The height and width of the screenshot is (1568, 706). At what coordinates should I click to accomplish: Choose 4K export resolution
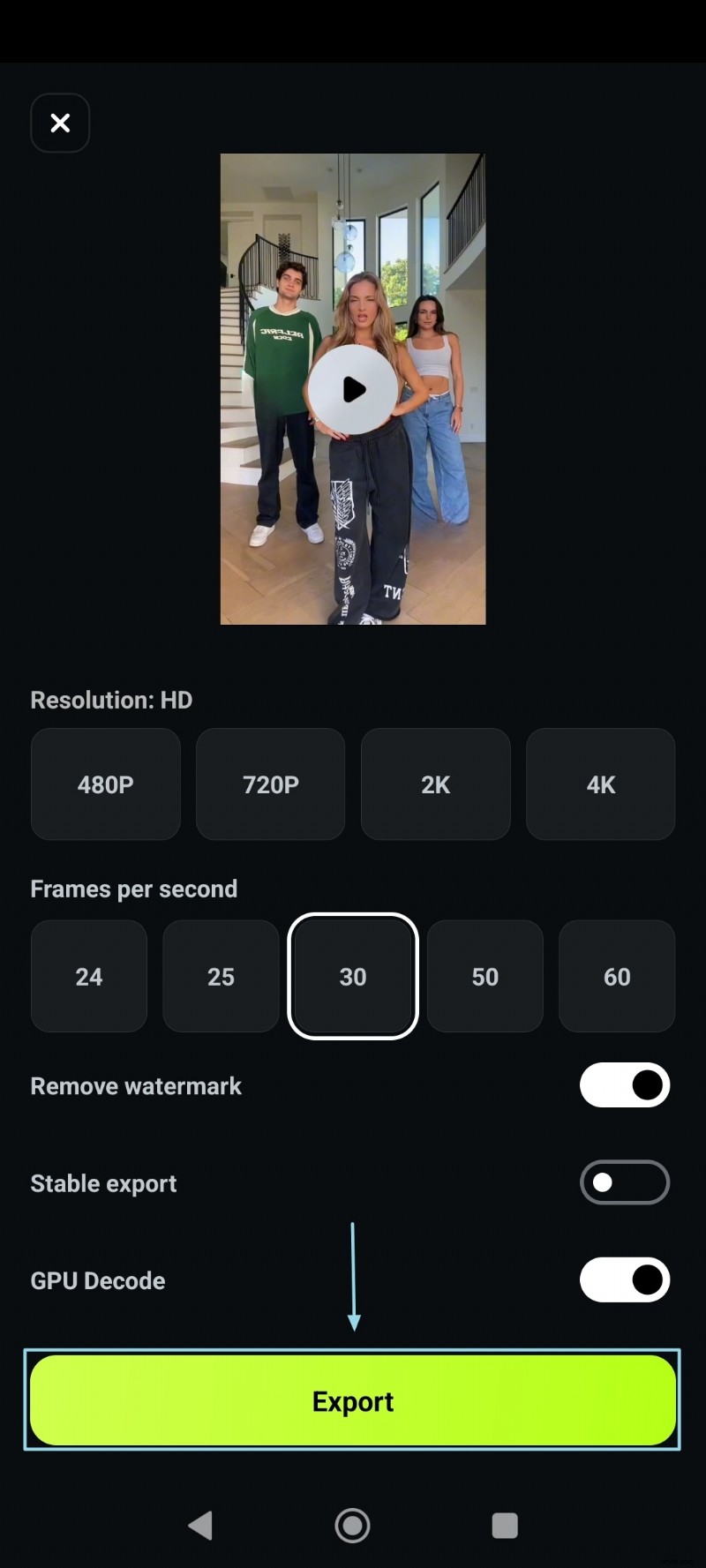coord(600,784)
